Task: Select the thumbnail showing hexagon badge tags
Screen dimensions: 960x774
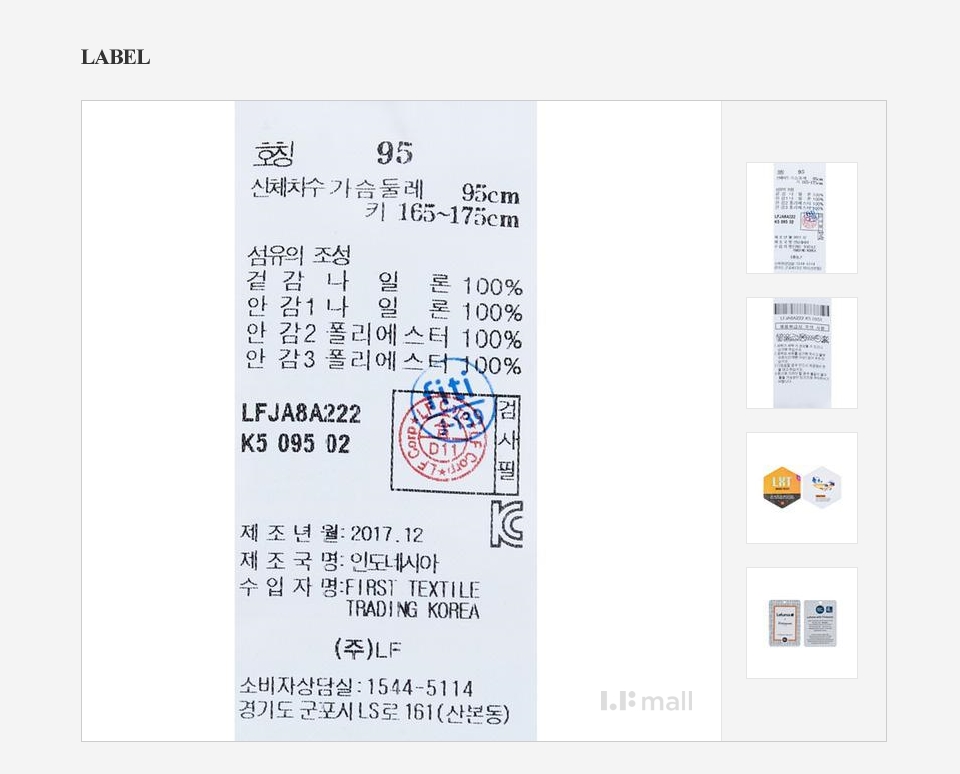Action: [801, 488]
